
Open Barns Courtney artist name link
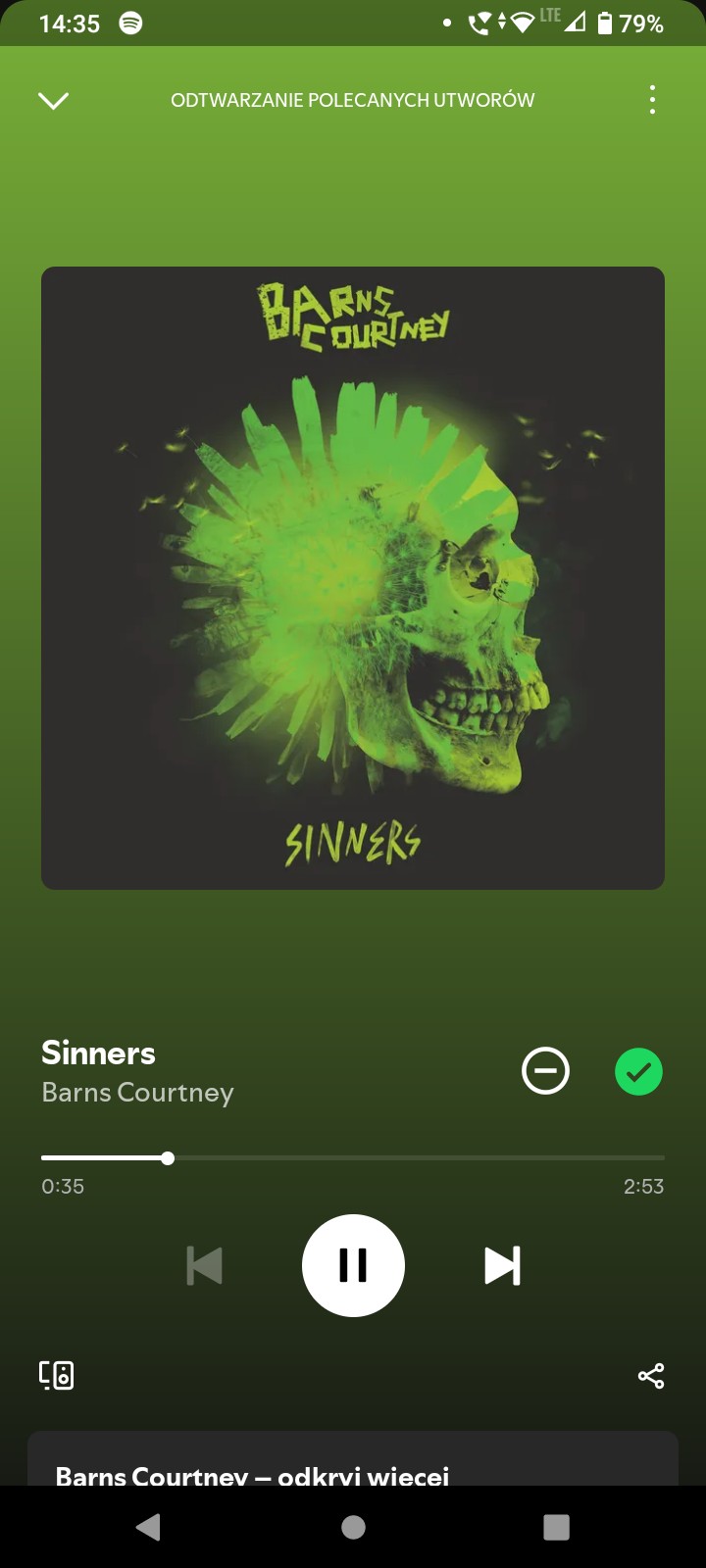coord(137,1093)
